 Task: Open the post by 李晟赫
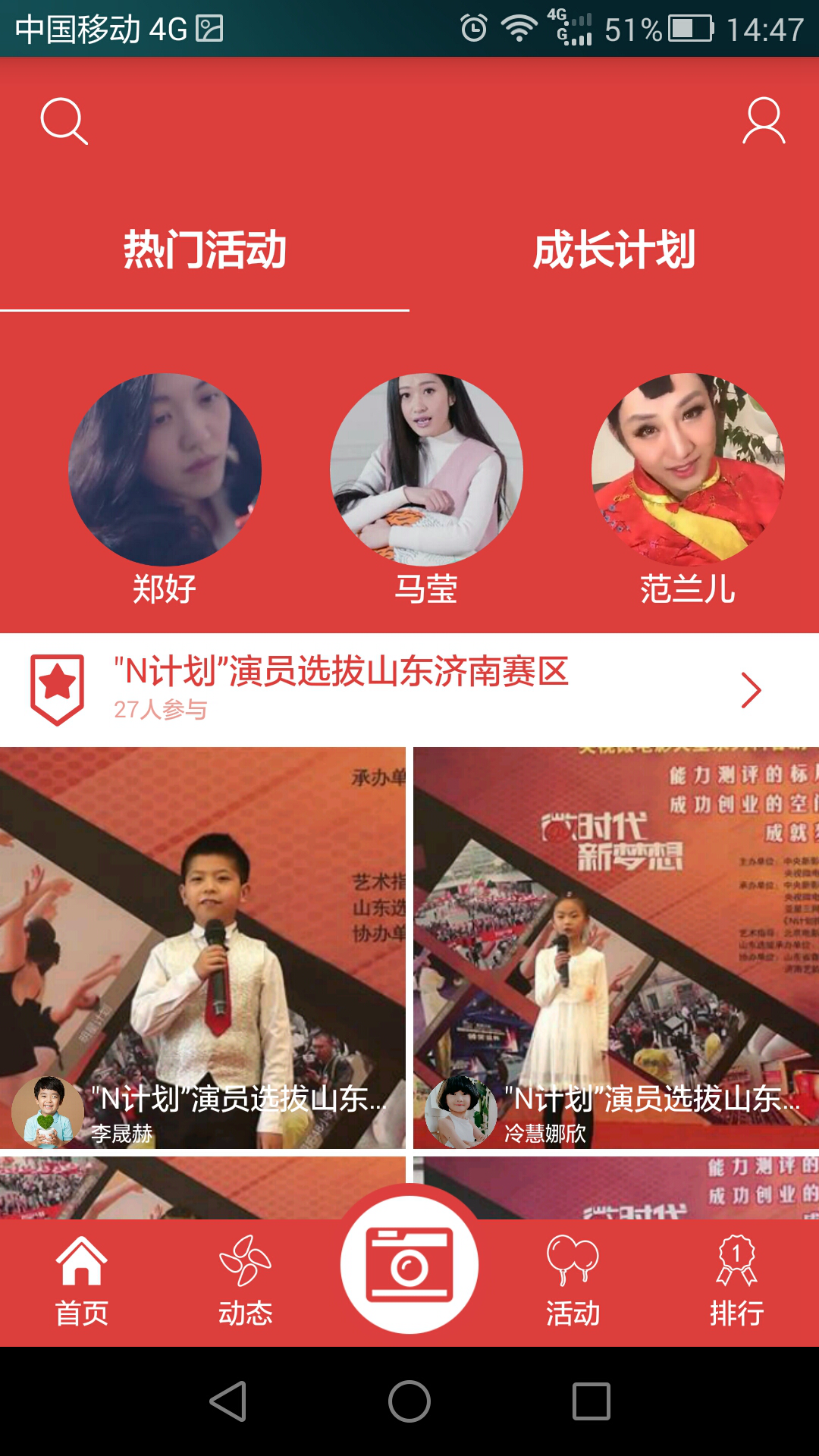tap(202, 948)
